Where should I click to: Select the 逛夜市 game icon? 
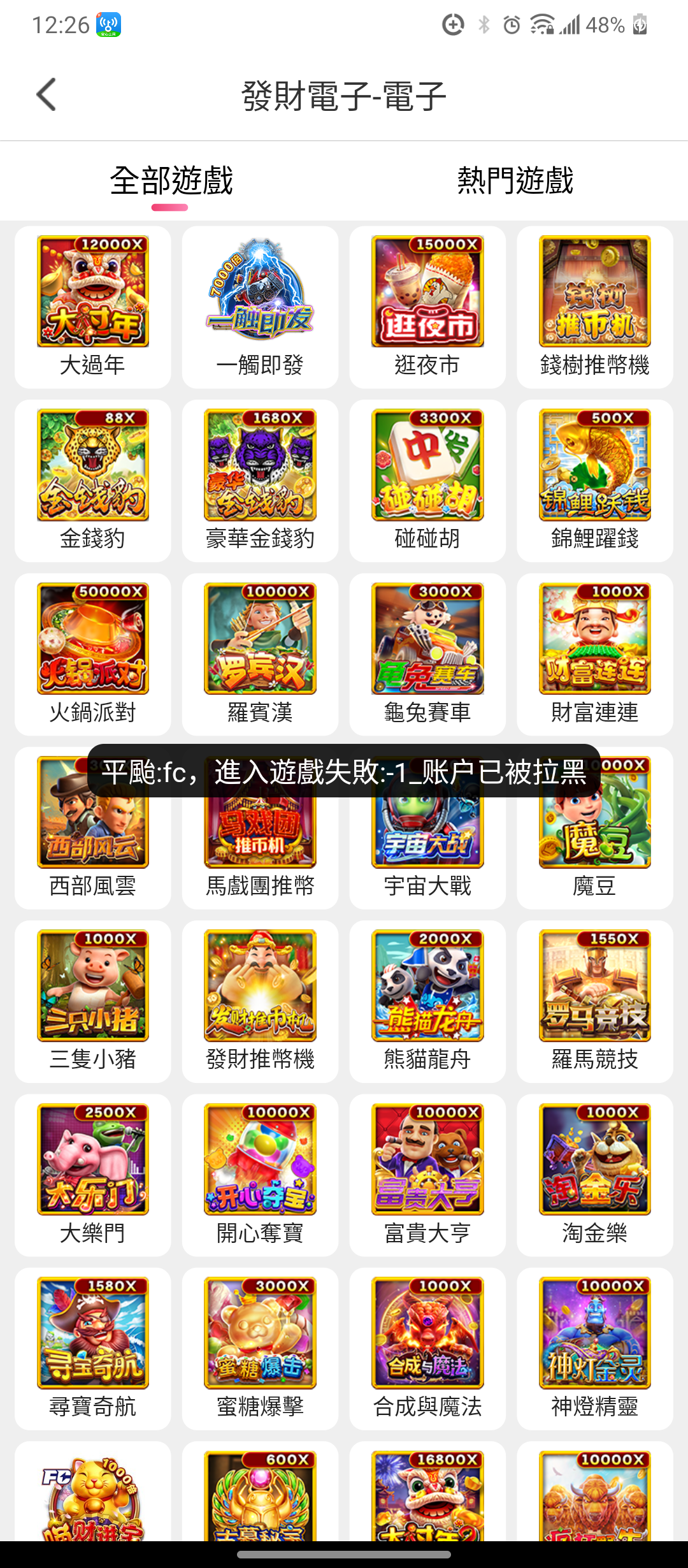click(427, 291)
